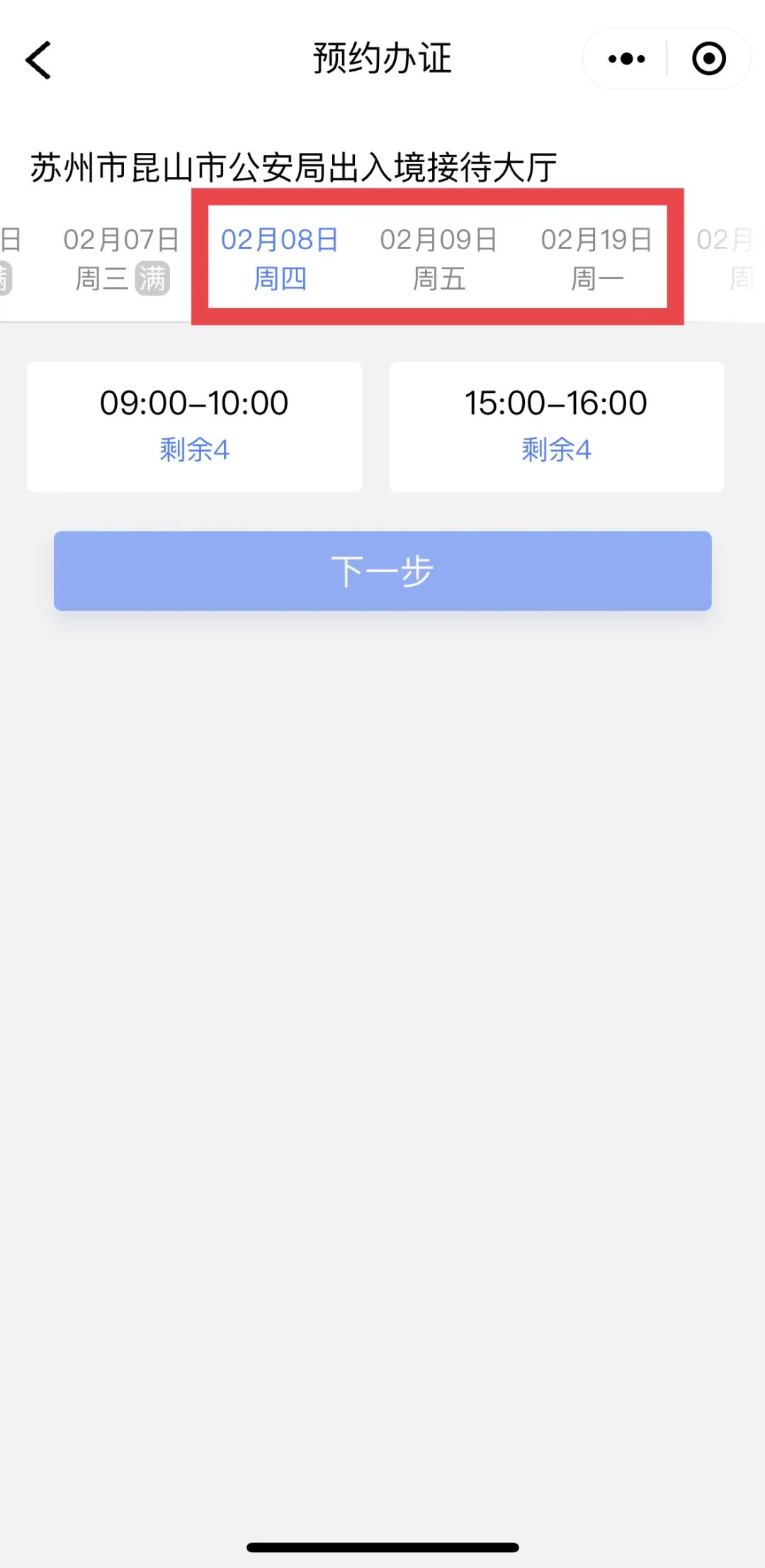Click the capsule pill control at top right
Screen dimensions: 765x1568
tap(666, 59)
